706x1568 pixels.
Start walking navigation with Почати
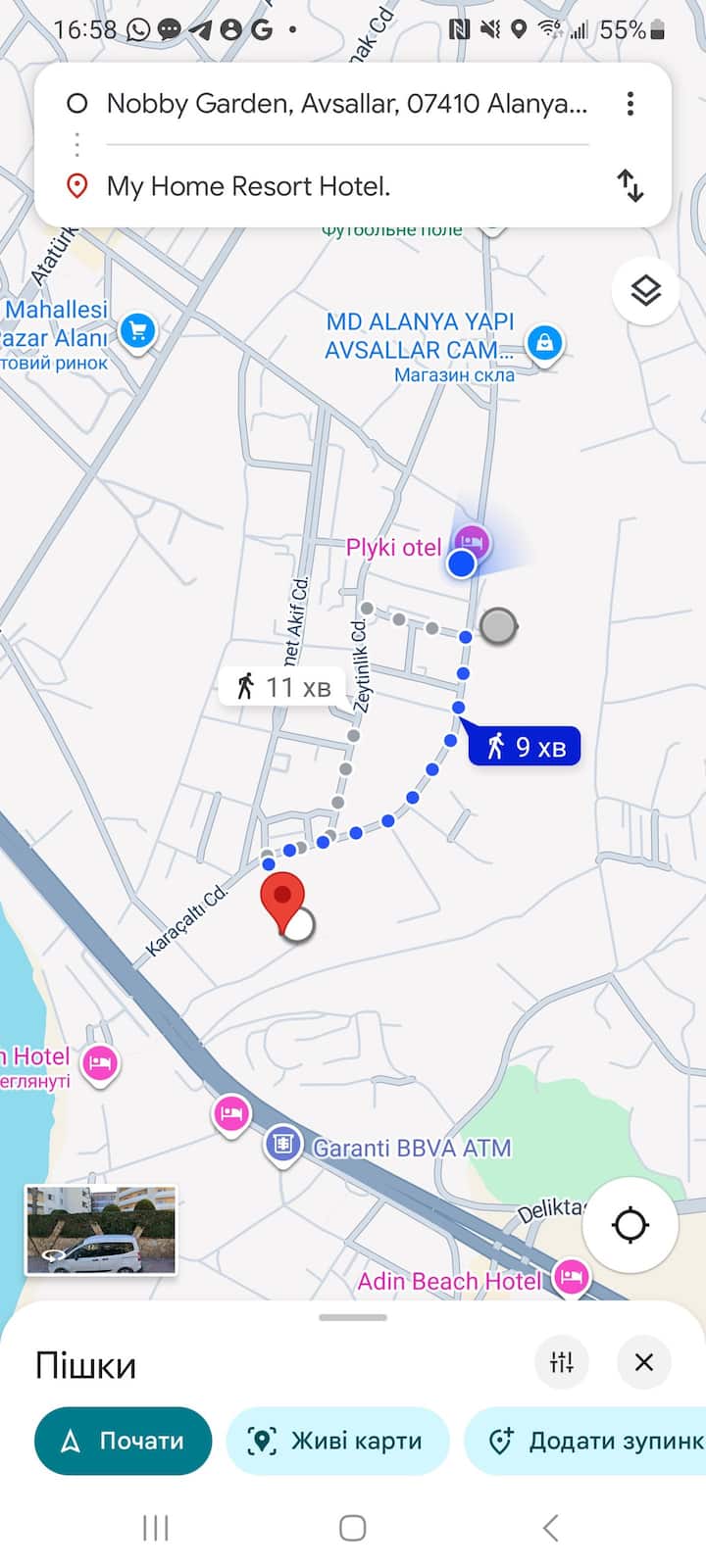[x=124, y=1441]
